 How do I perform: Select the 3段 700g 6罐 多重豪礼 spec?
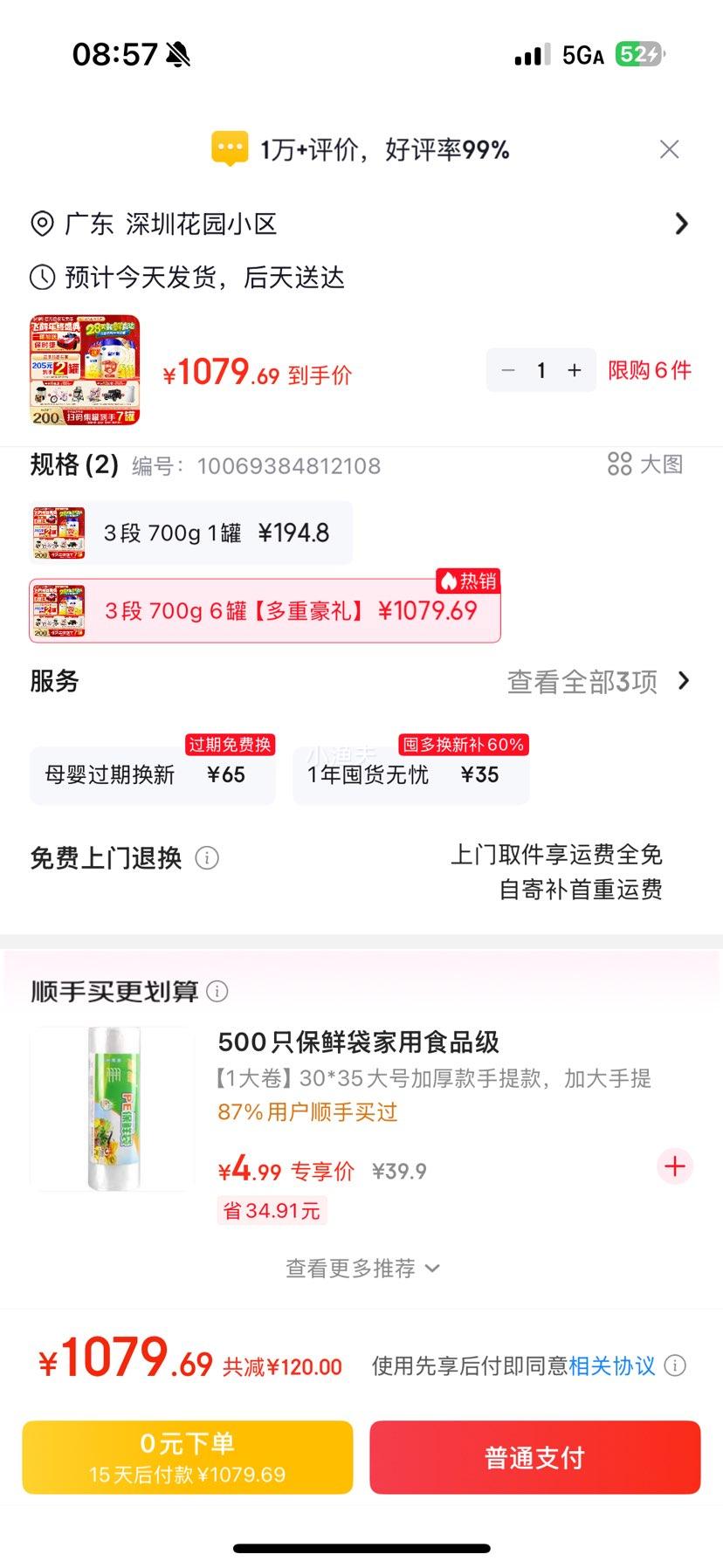[264, 610]
